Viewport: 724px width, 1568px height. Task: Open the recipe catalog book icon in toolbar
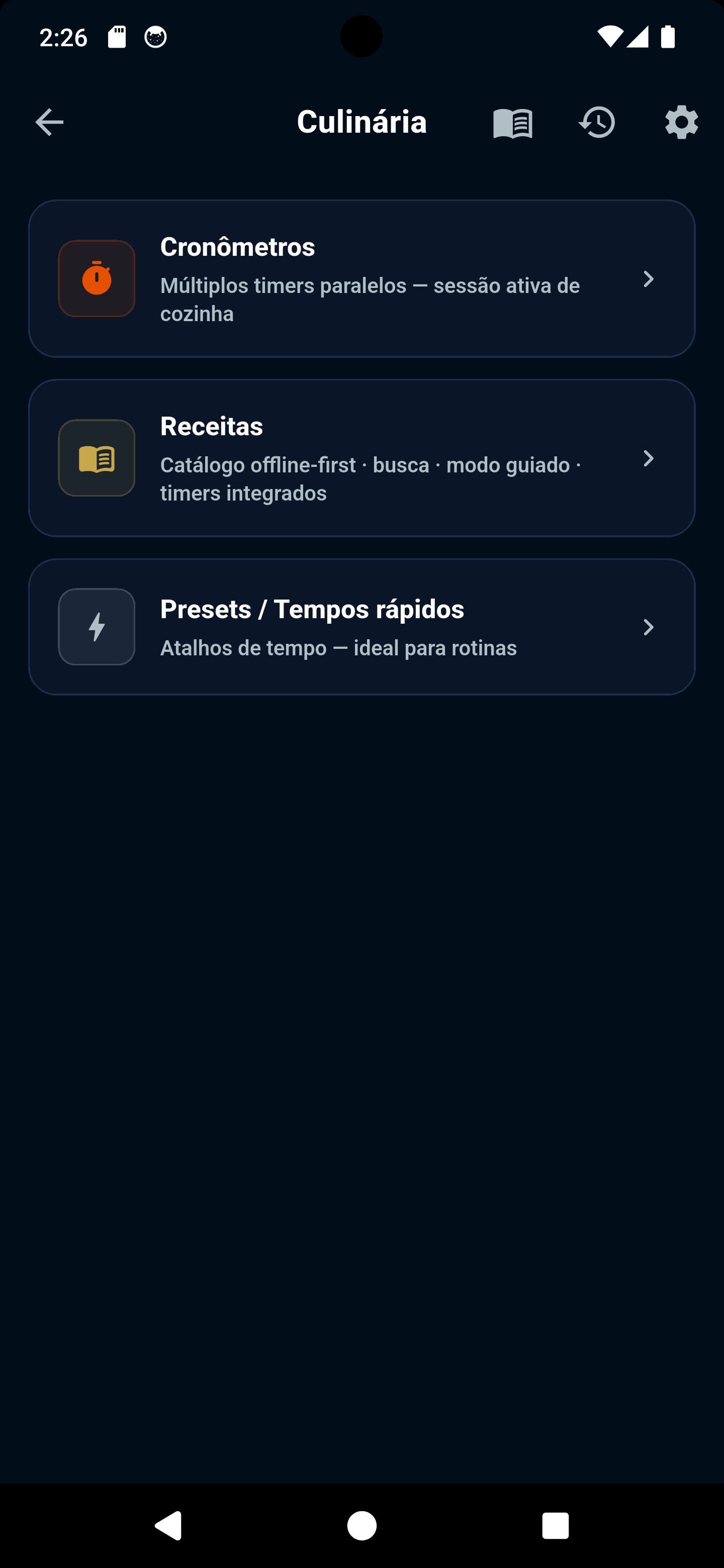[x=511, y=122]
